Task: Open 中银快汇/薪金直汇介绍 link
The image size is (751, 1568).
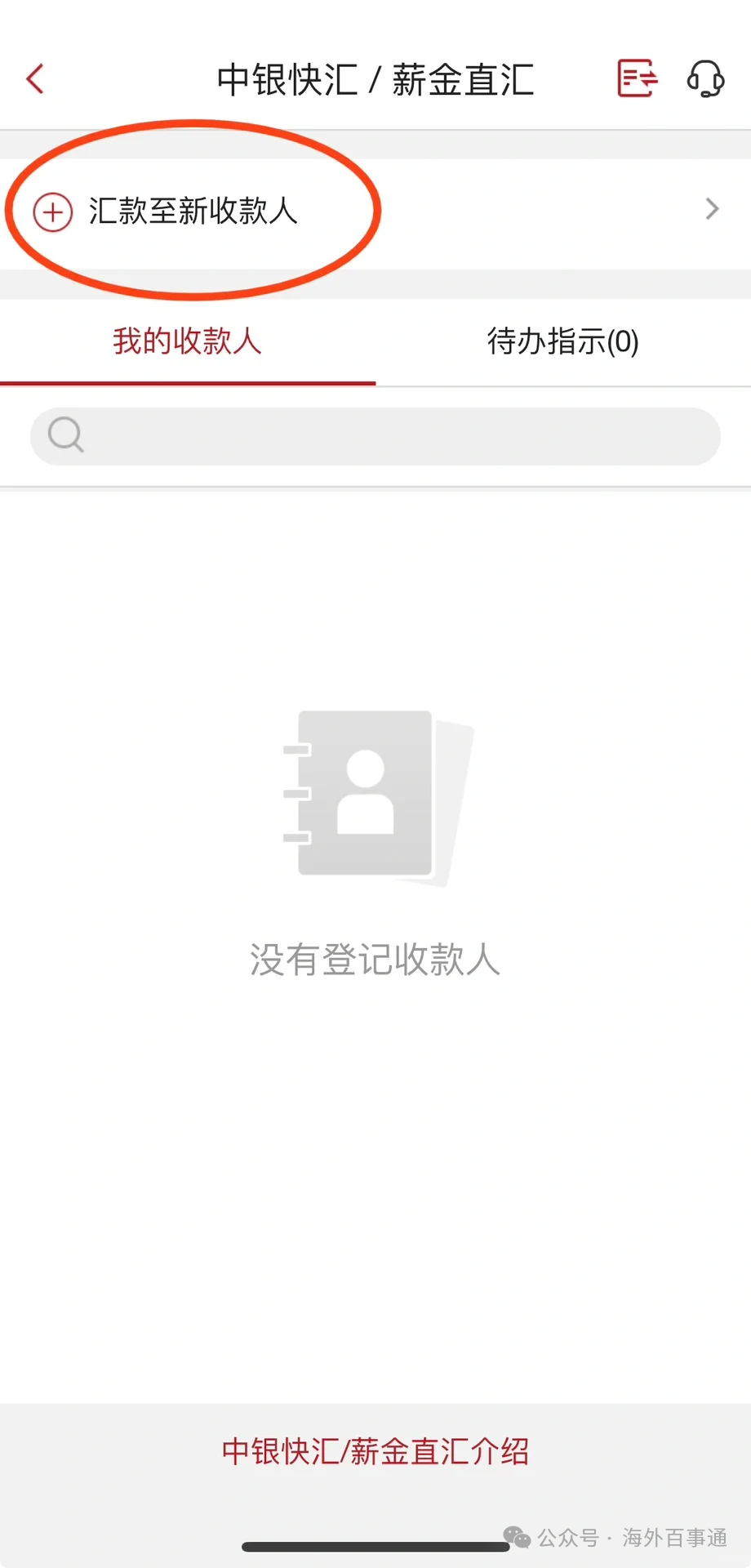Action: click(x=375, y=1450)
